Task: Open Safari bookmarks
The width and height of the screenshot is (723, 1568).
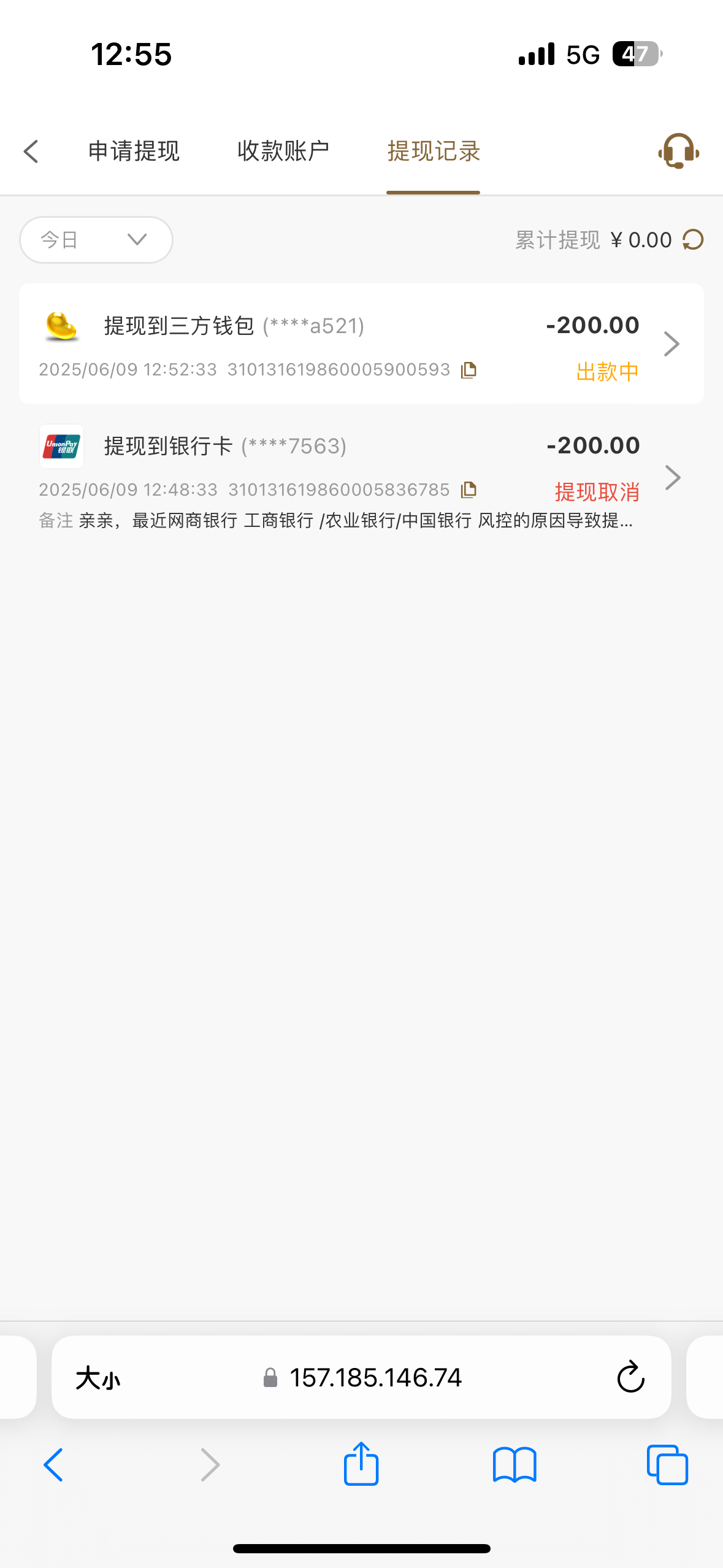Action: point(515,1465)
